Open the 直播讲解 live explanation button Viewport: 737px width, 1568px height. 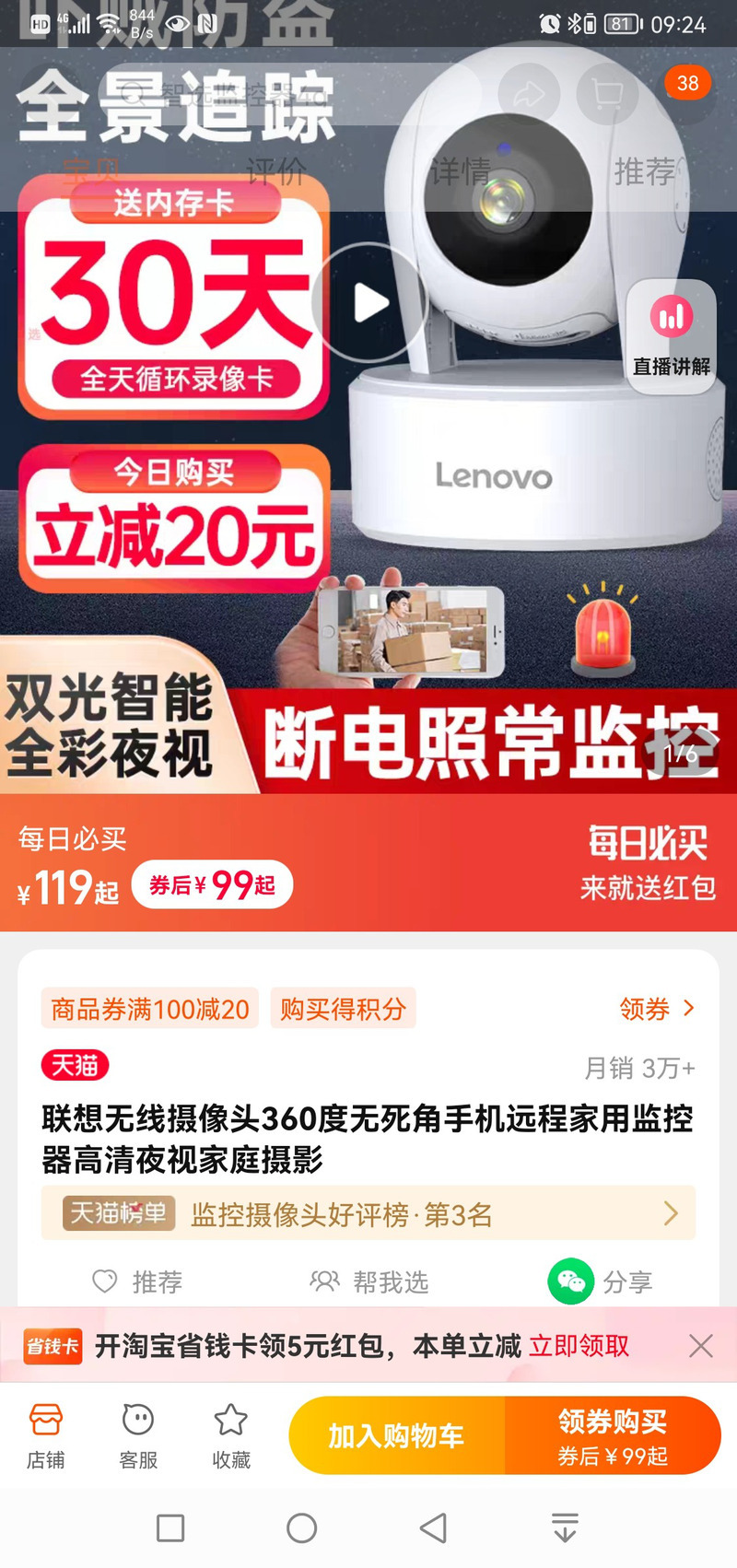click(672, 336)
